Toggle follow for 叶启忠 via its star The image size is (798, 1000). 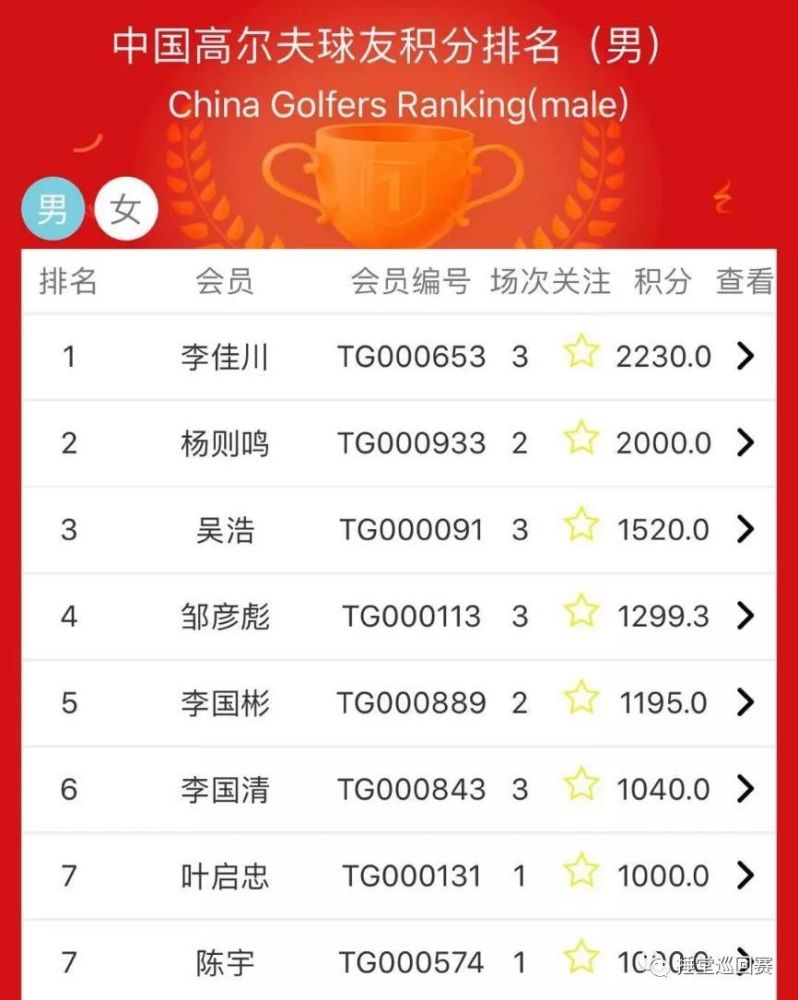point(581,875)
